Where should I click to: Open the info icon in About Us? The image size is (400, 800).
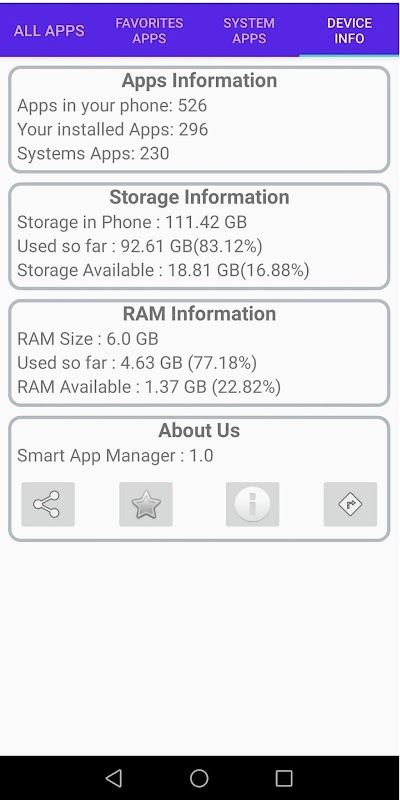click(x=253, y=504)
